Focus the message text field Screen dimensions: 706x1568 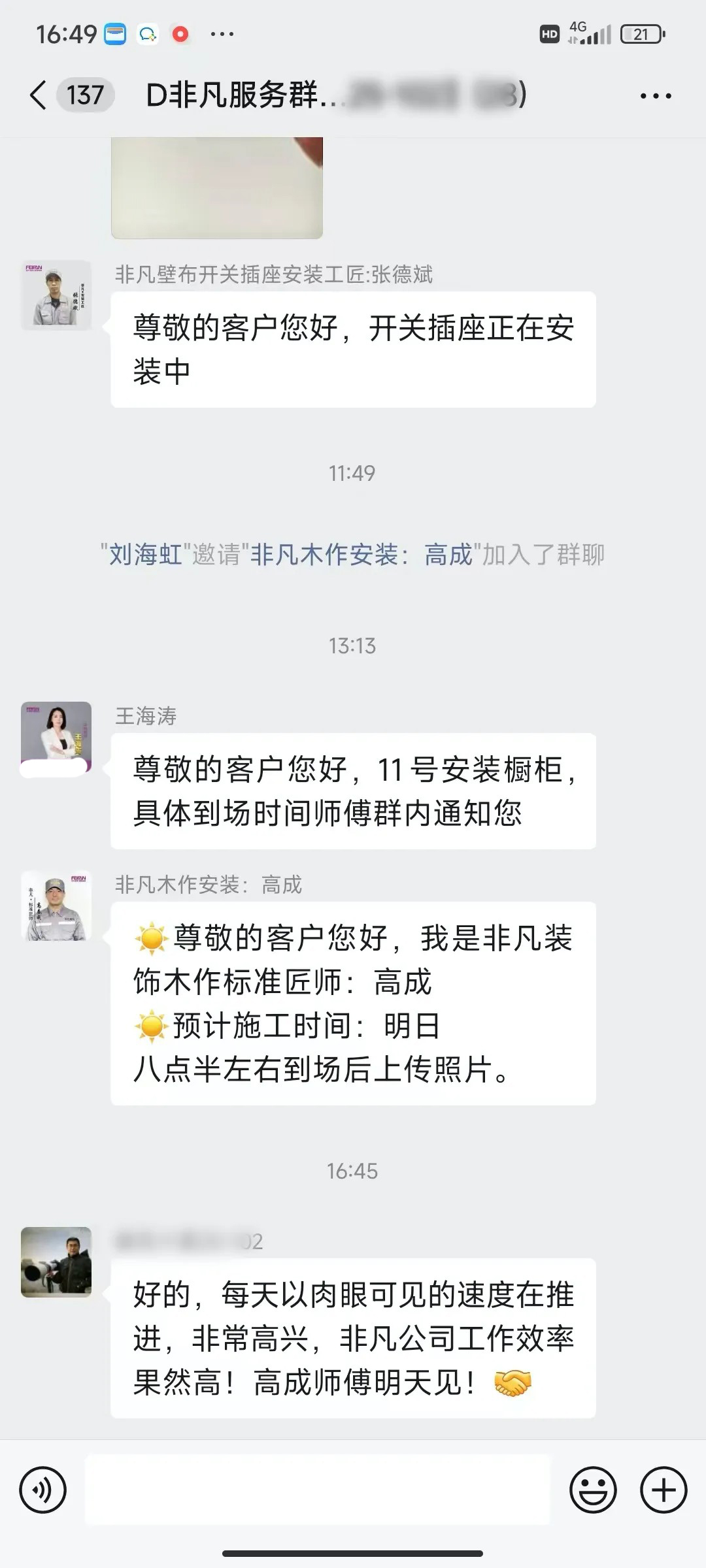coord(318,1490)
